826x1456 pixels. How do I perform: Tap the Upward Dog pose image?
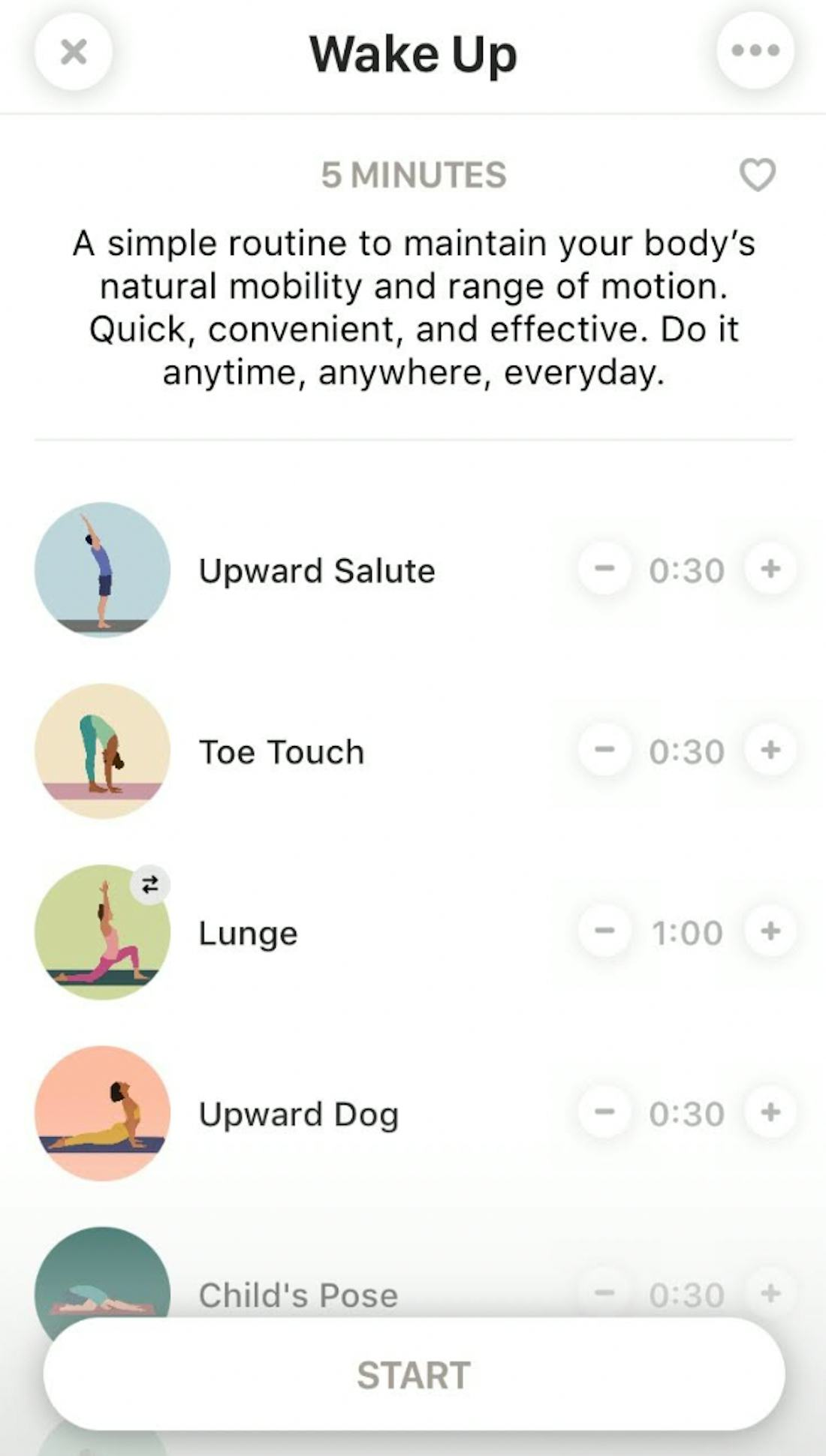tap(103, 1114)
